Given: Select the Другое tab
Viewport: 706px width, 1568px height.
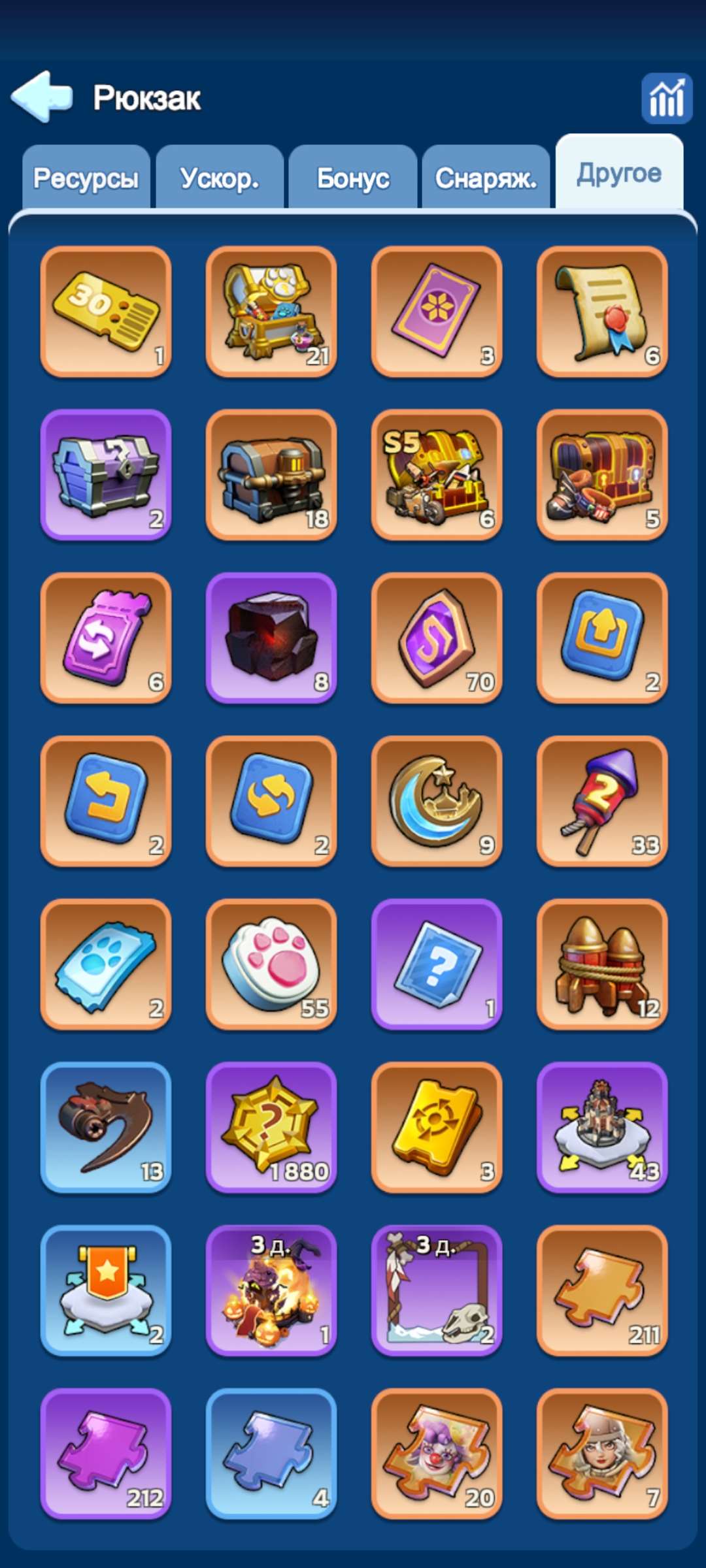Looking at the screenshot, I should [x=619, y=174].
